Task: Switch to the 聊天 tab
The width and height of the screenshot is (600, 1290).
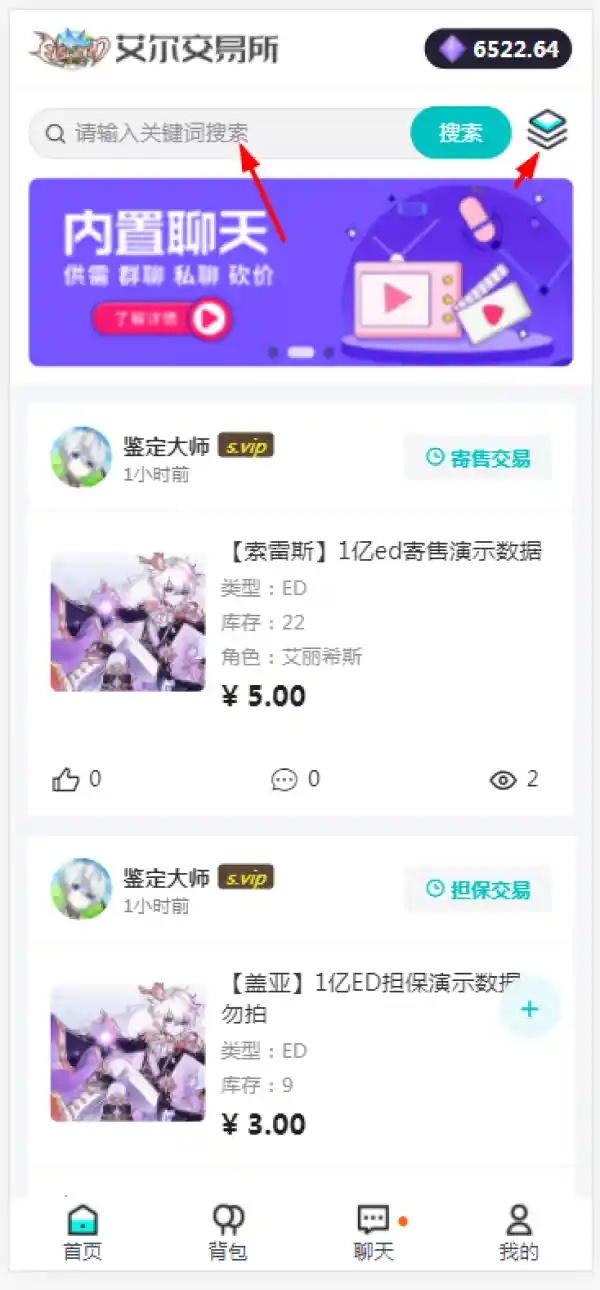Action: 374,1232
